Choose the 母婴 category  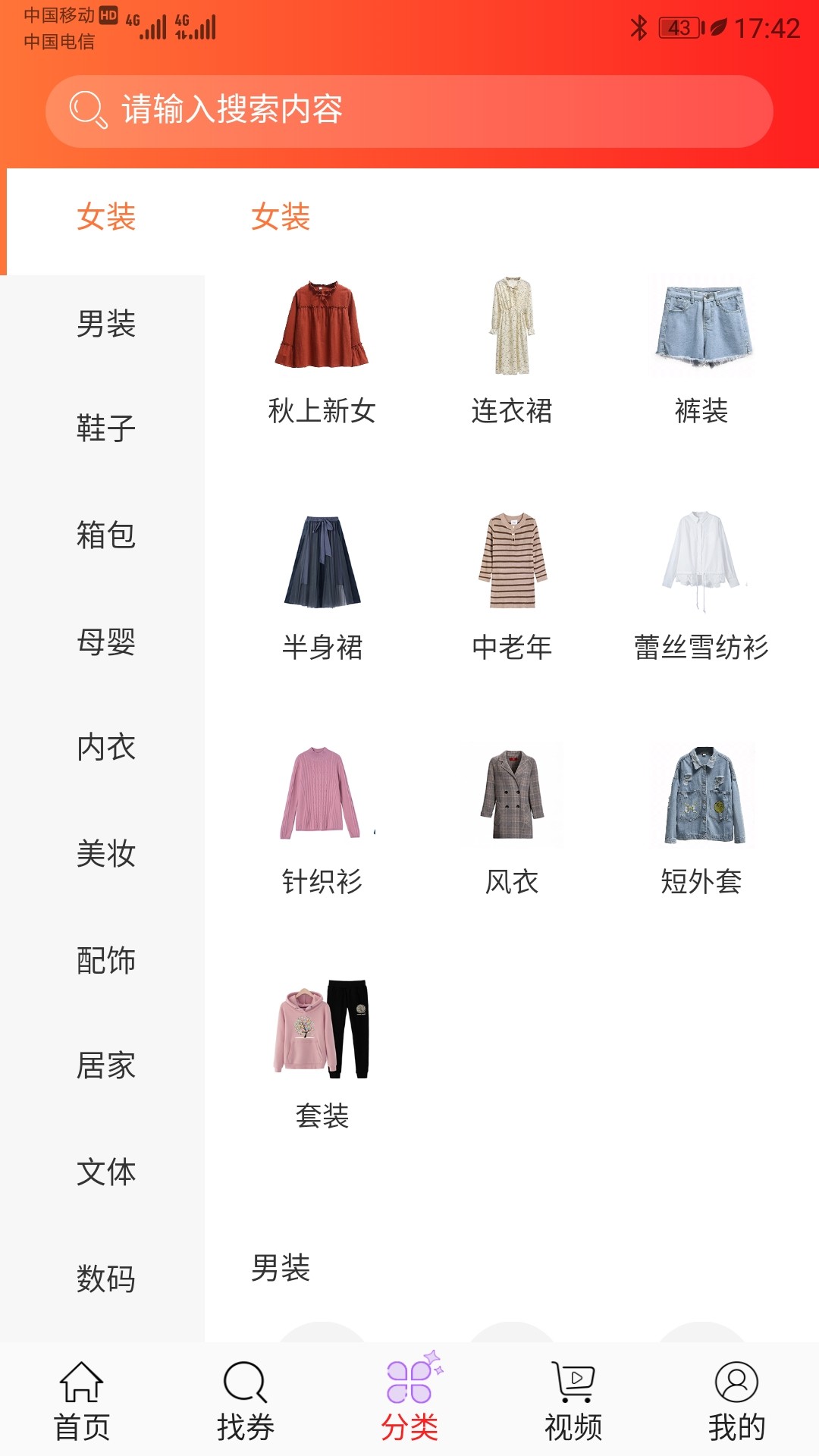pos(105,642)
